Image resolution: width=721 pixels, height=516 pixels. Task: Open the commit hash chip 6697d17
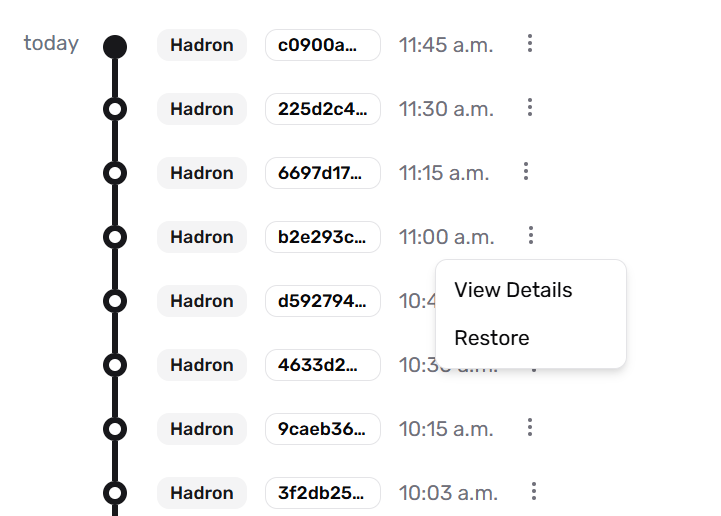[322, 173]
